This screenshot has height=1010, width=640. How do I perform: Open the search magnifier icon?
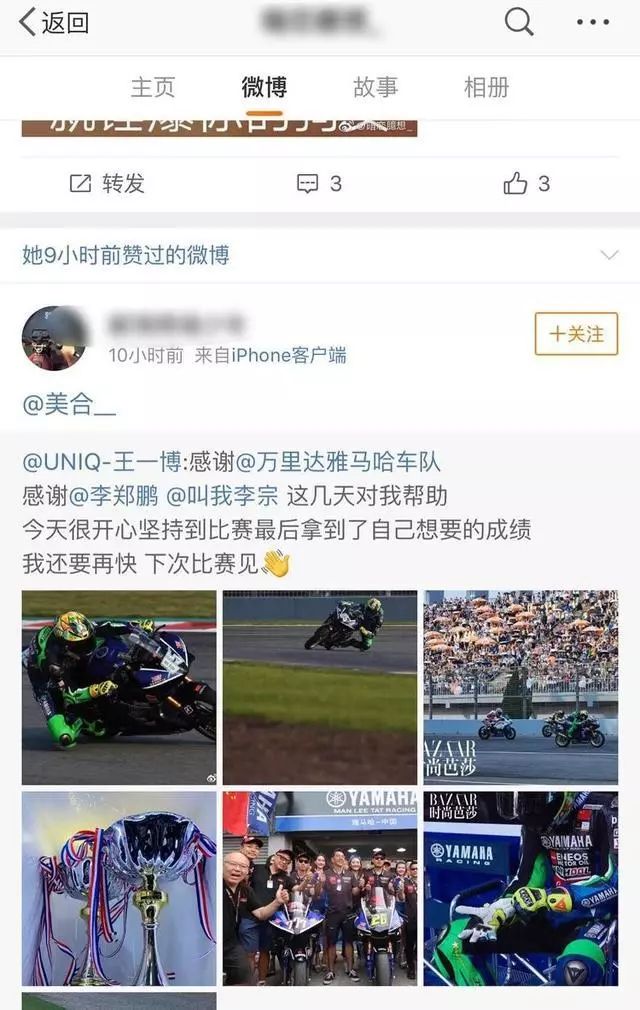(518, 21)
